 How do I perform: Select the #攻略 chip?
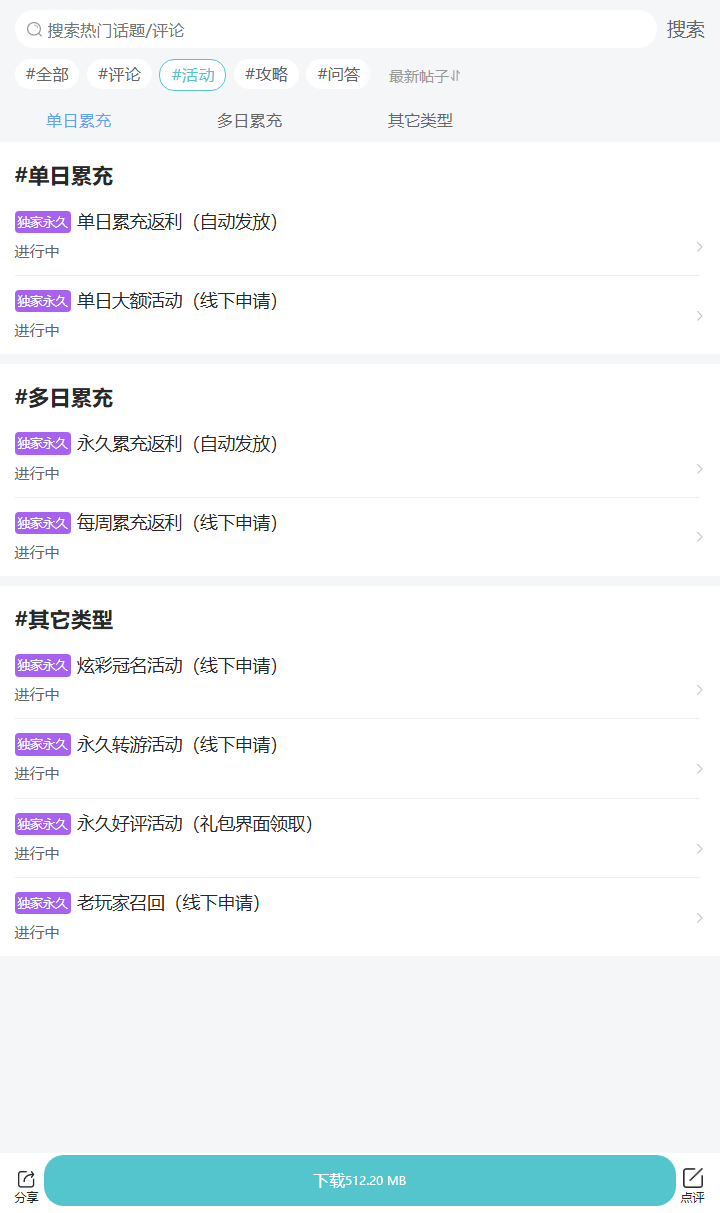tap(266, 74)
